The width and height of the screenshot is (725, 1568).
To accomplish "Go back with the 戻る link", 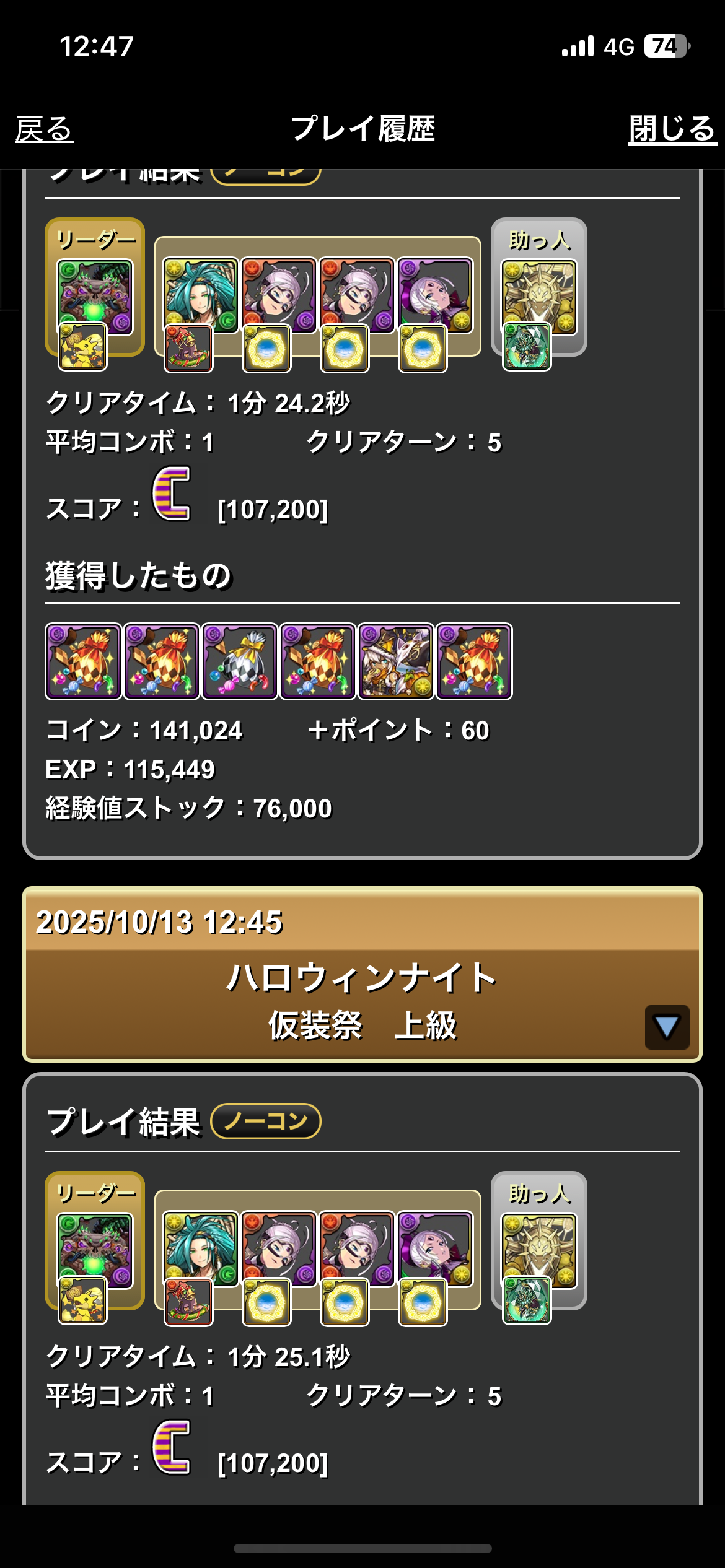I will point(45,129).
